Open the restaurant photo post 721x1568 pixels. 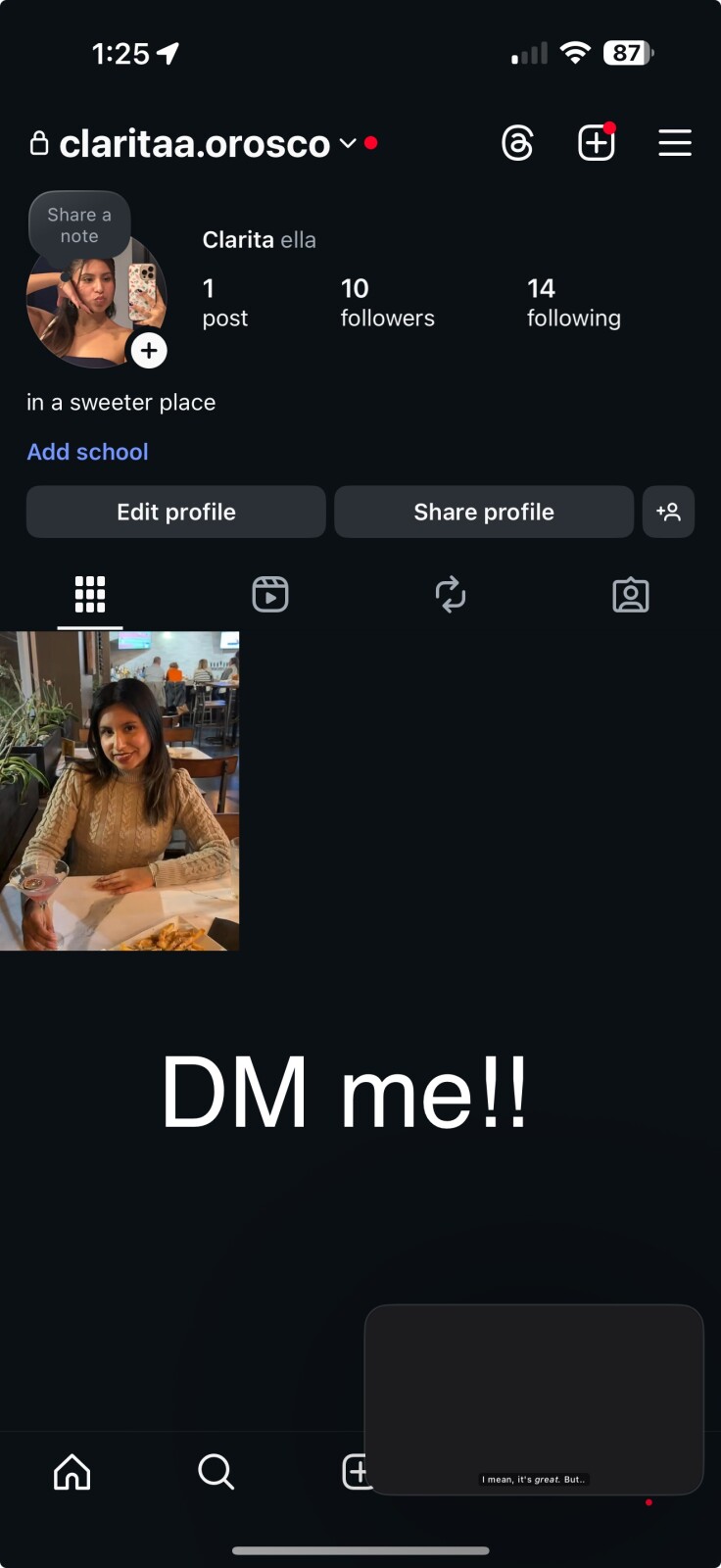point(120,791)
